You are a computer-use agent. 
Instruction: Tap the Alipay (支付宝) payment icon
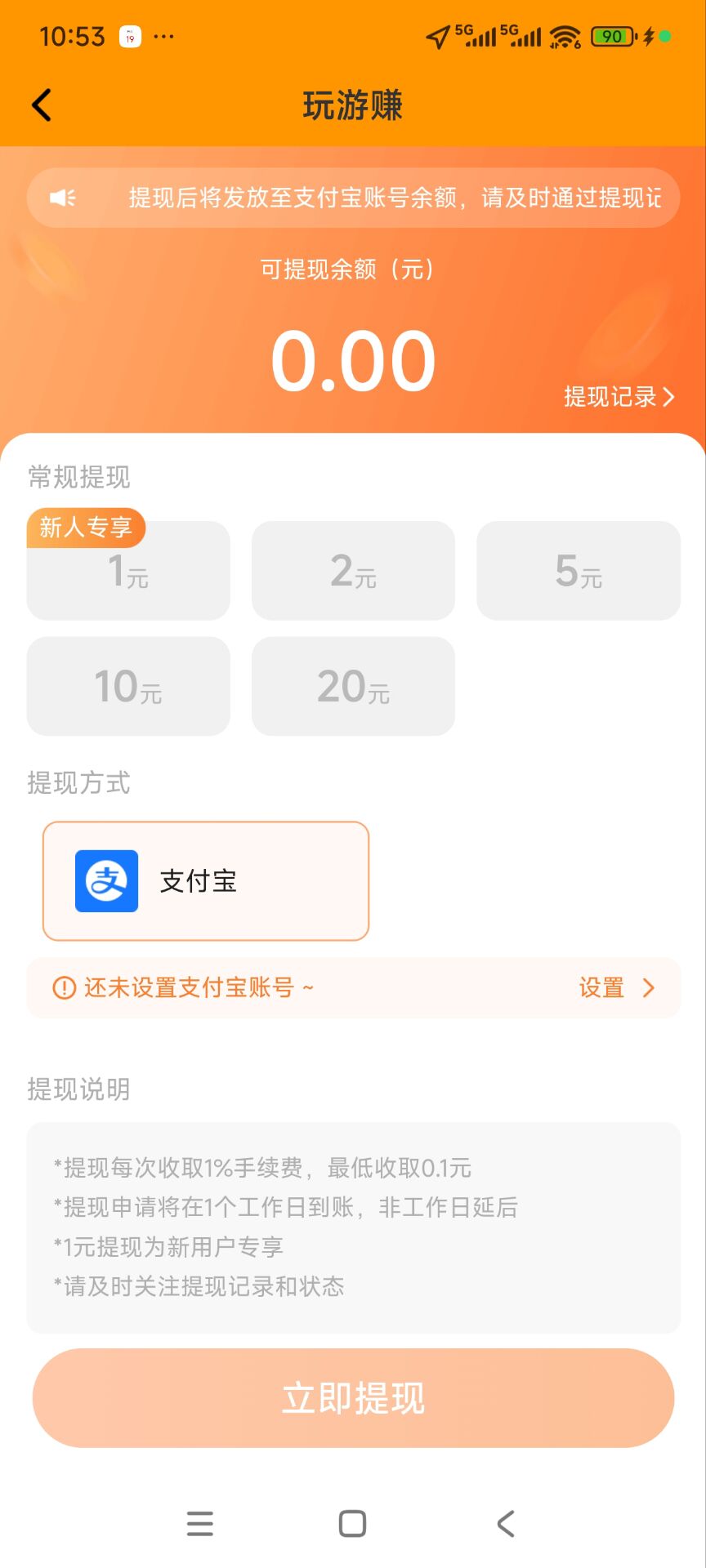point(106,881)
